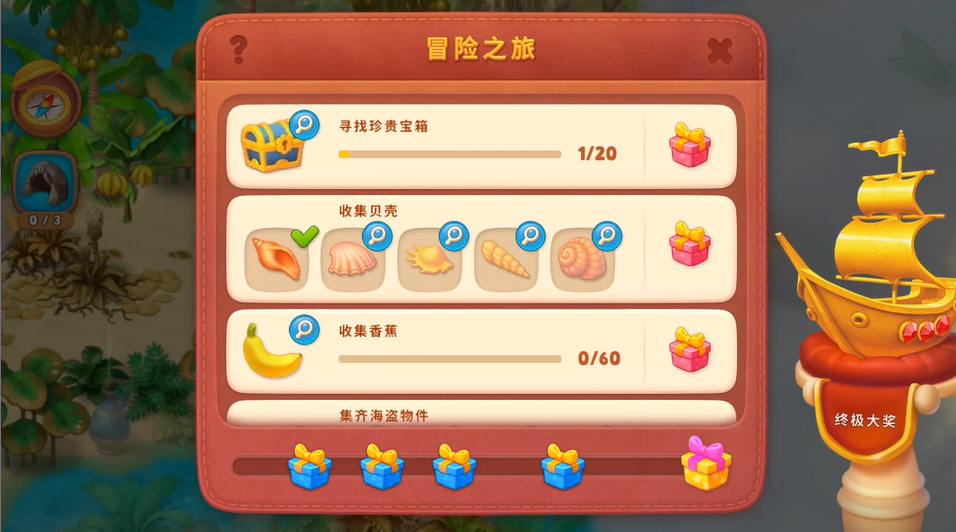Tap the golden gift at progress end
Screen dimensions: 956x532
(706, 463)
